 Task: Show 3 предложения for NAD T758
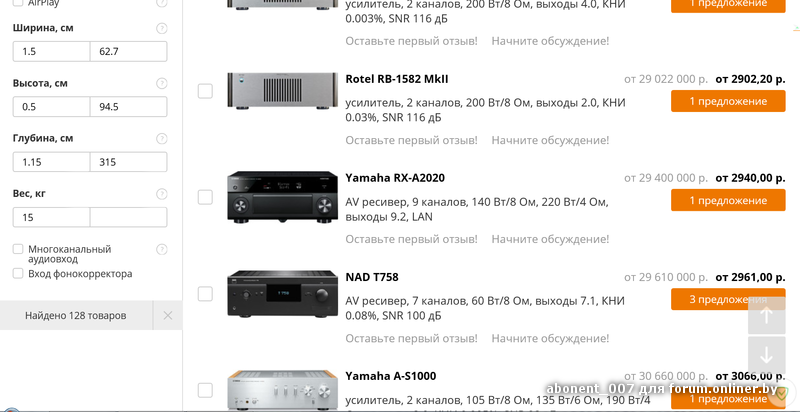[x=727, y=299]
